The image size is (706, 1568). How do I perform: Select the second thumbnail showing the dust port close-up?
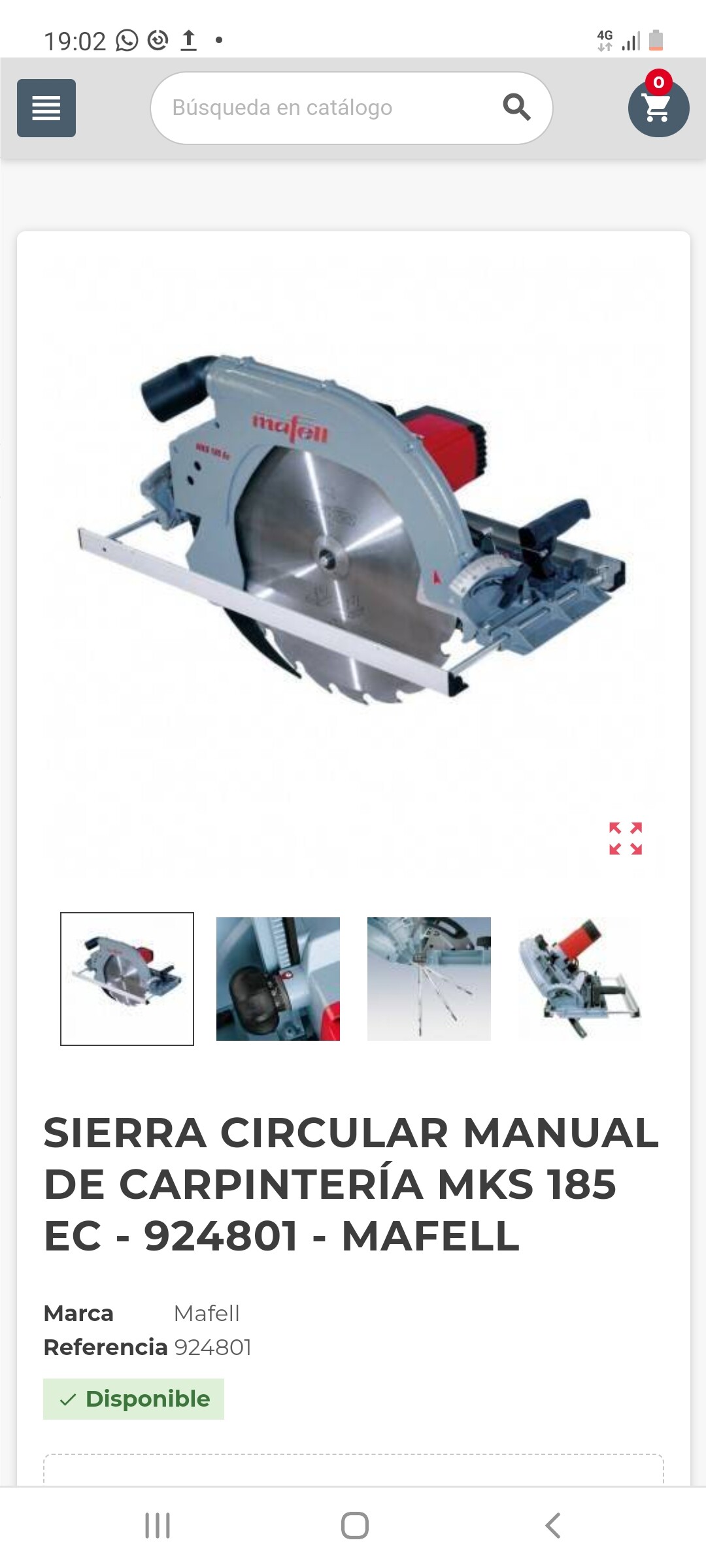tap(278, 979)
